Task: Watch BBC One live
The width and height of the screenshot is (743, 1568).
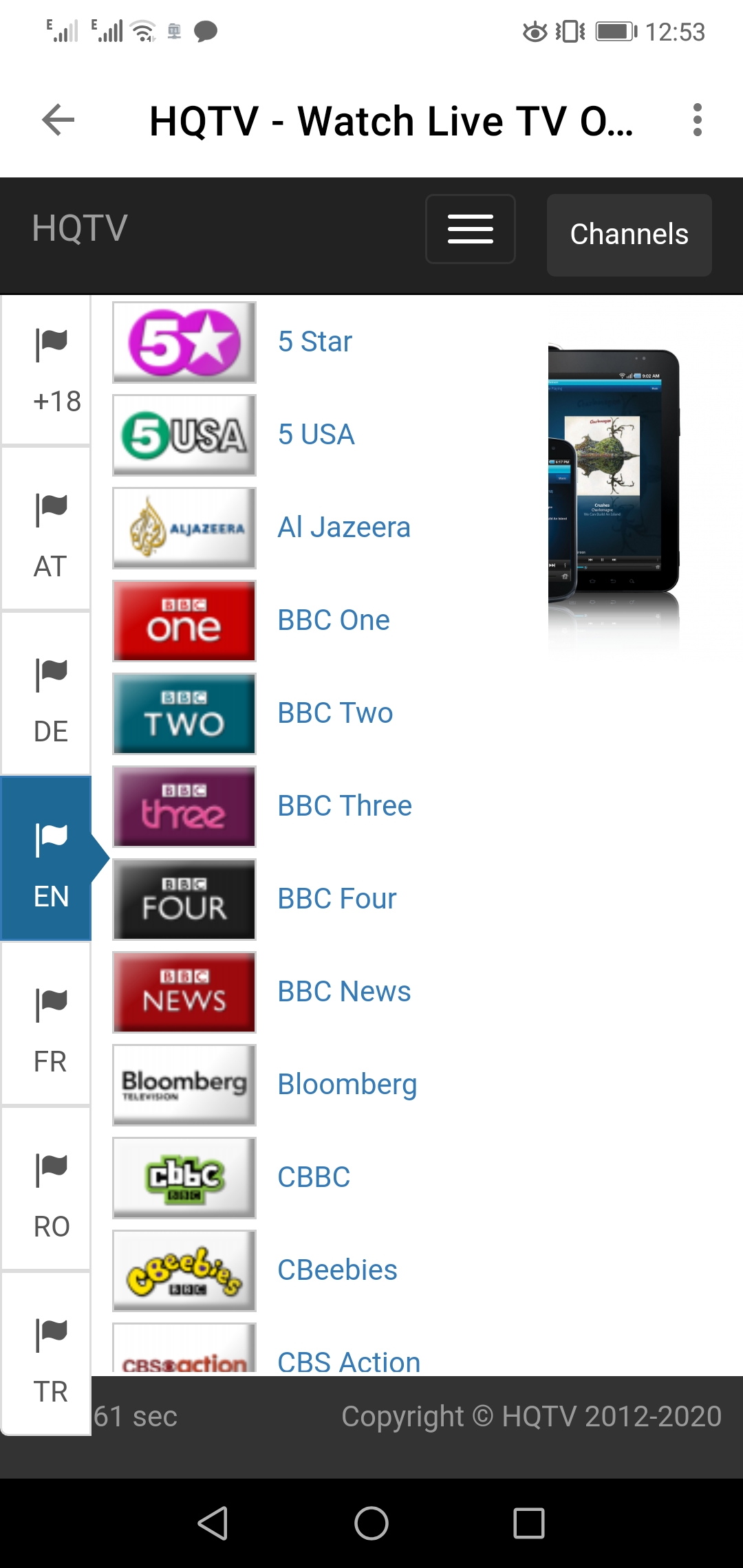Action: point(334,620)
